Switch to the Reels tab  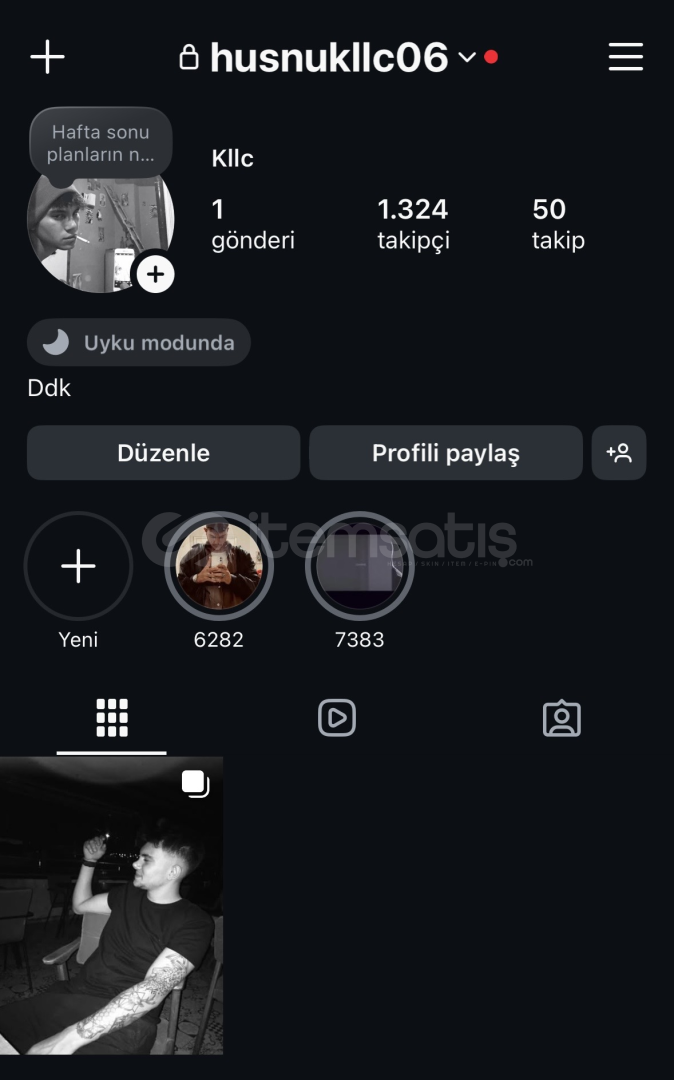coord(337,718)
